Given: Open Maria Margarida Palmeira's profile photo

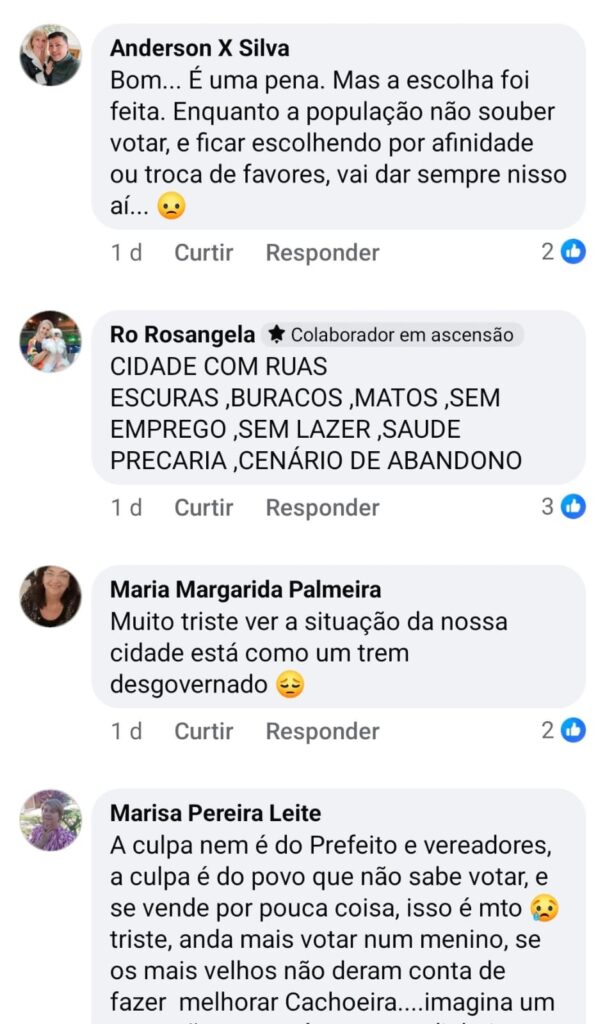Looking at the screenshot, I should [x=50, y=597].
